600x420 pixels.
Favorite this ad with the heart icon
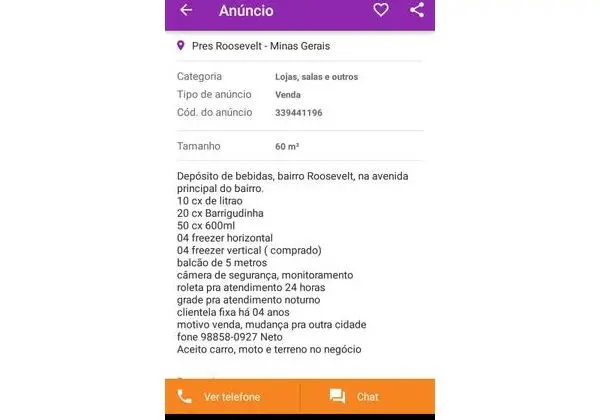pos(380,11)
